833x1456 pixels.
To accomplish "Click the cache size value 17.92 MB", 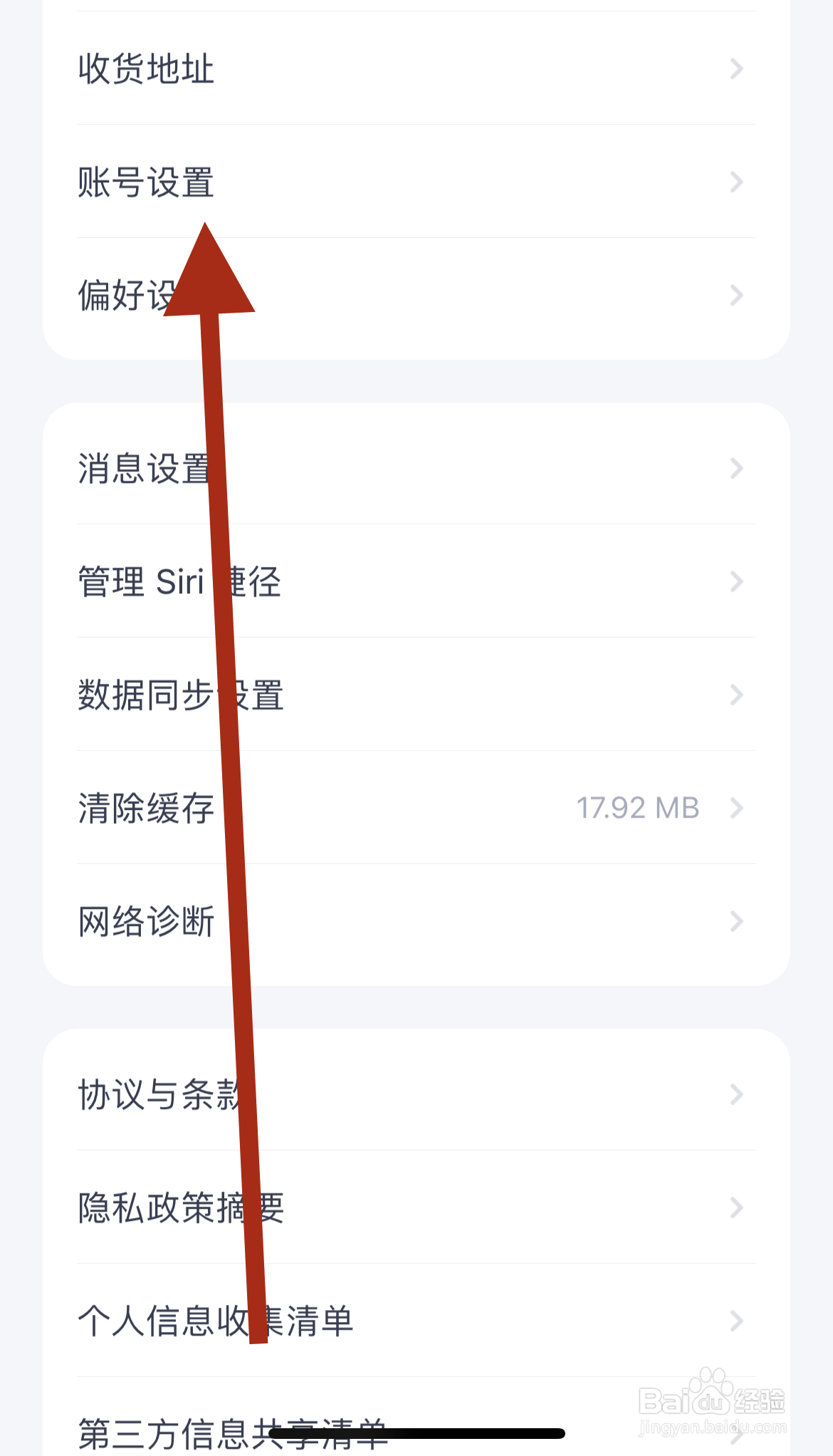I will [x=639, y=808].
